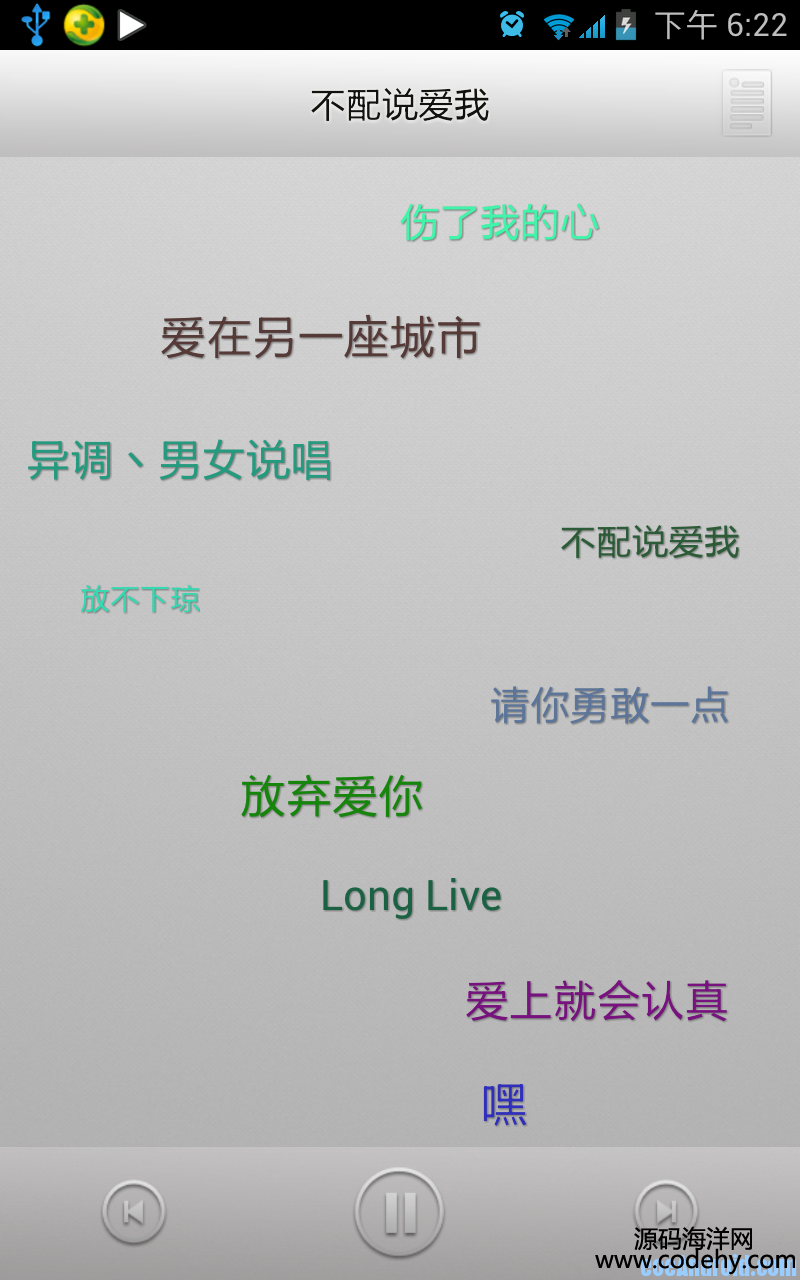Pause the current song

(399, 1212)
